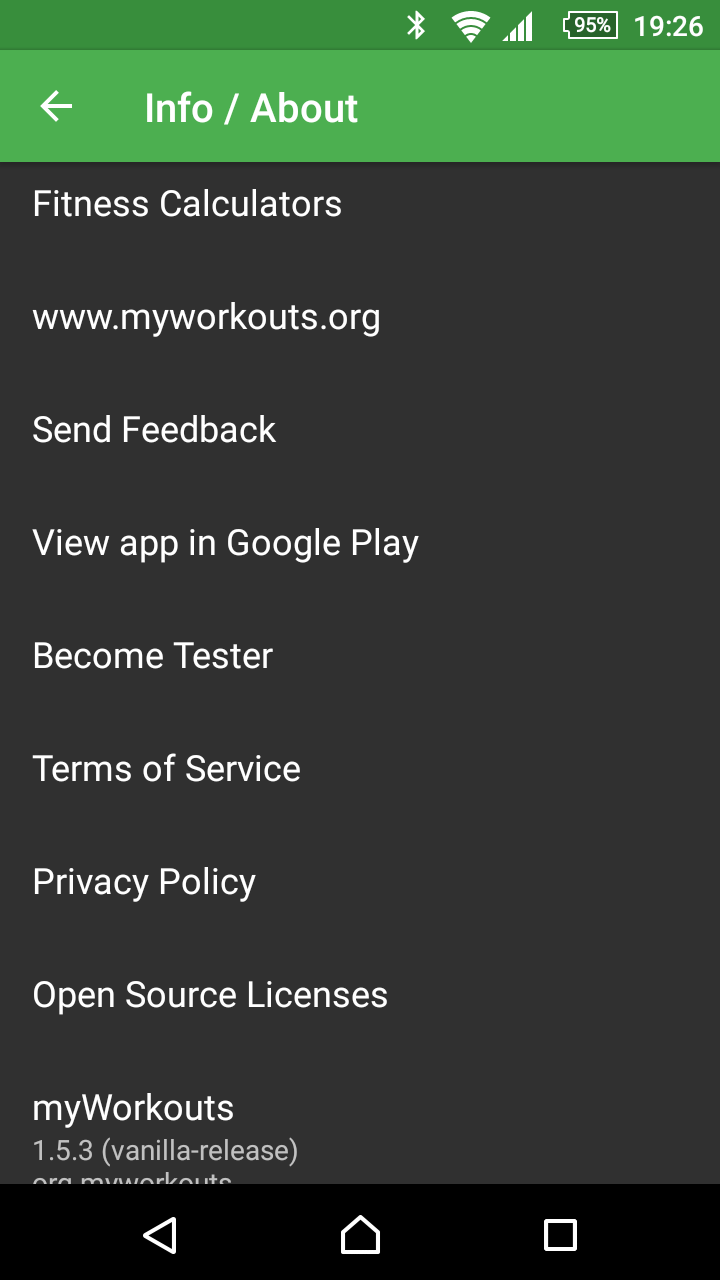720x1280 pixels.
Task: Tap View app in Google Play
Action: [360, 543]
